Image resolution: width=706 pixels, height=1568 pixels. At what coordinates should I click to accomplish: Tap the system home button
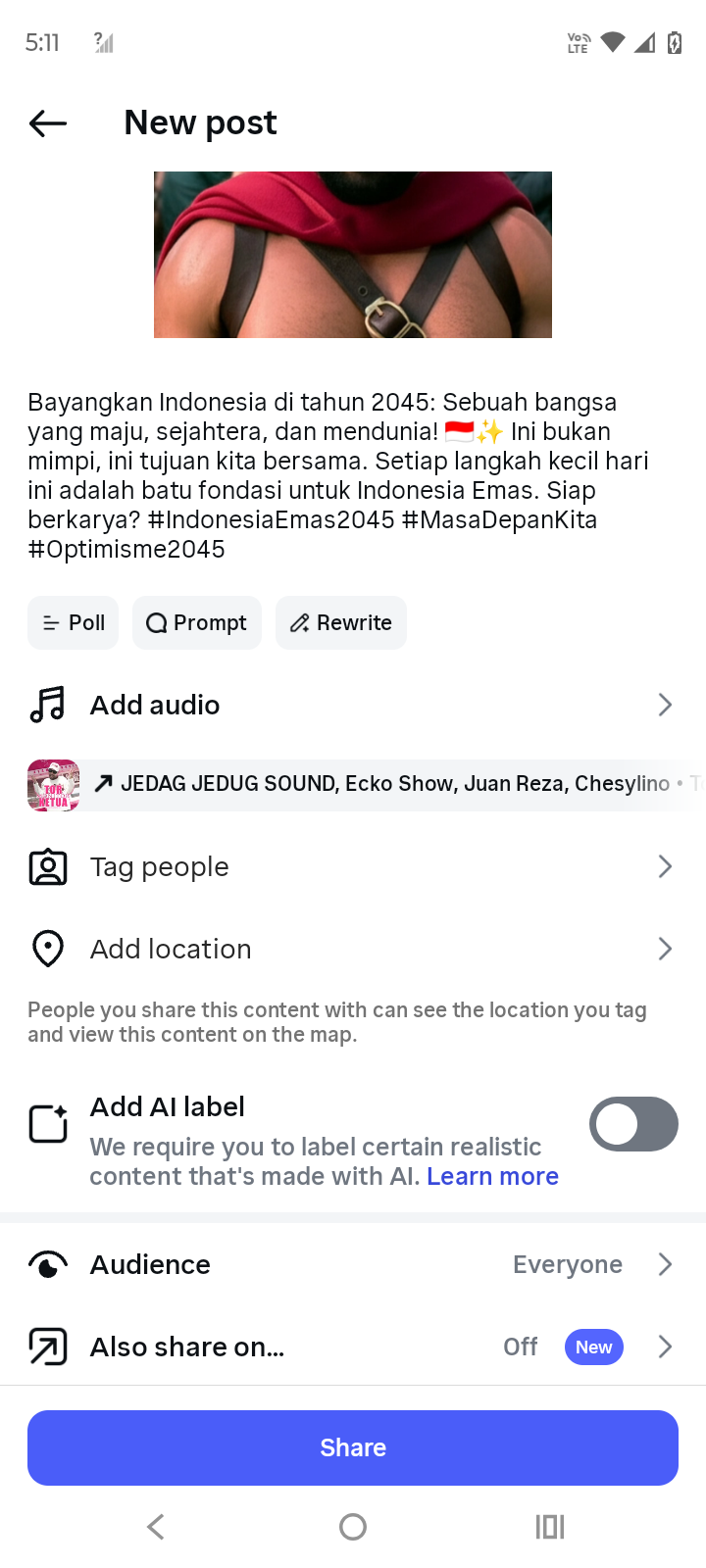point(353,1527)
